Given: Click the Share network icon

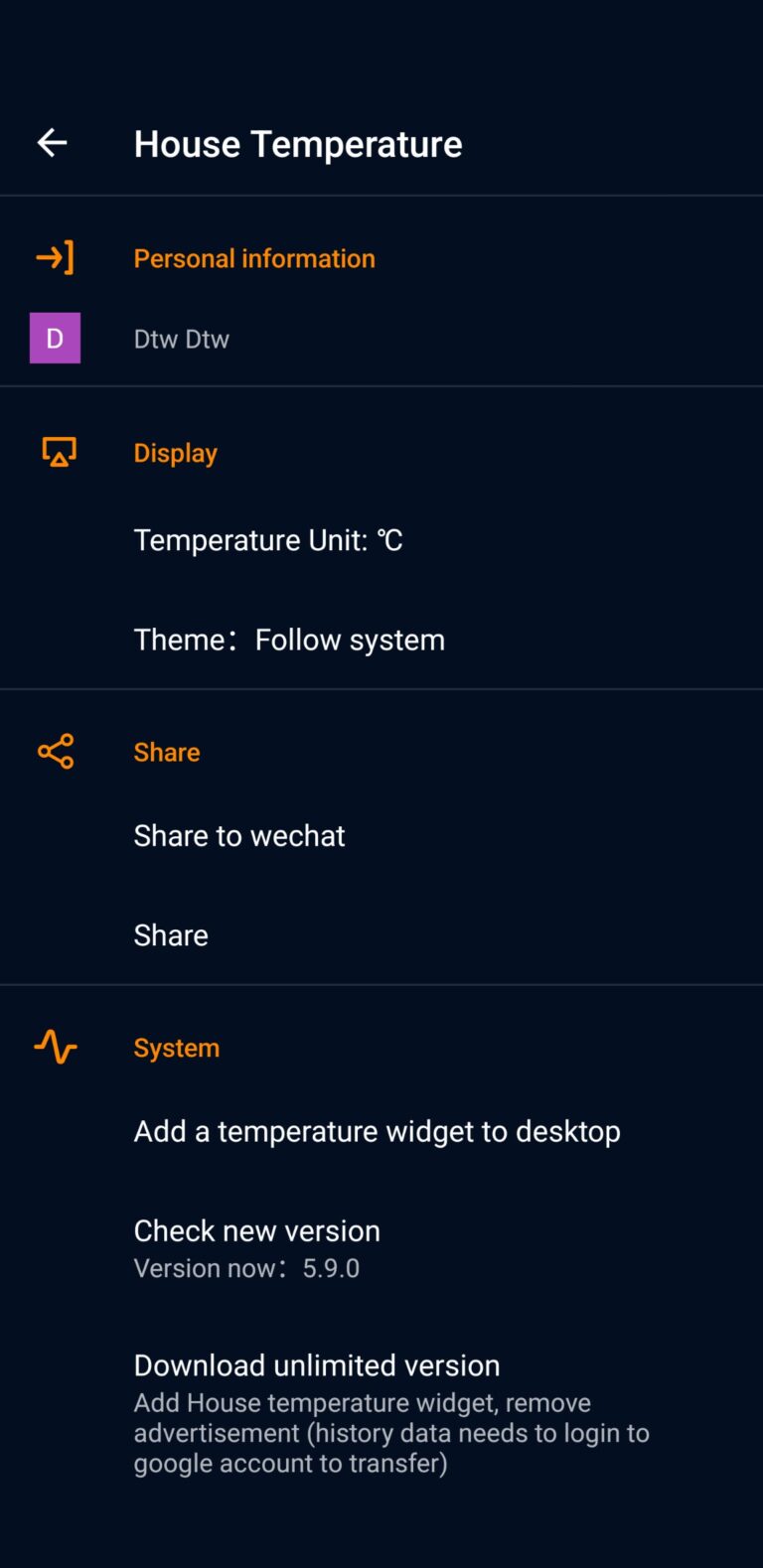Looking at the screenshot, I should pos(55,752).
